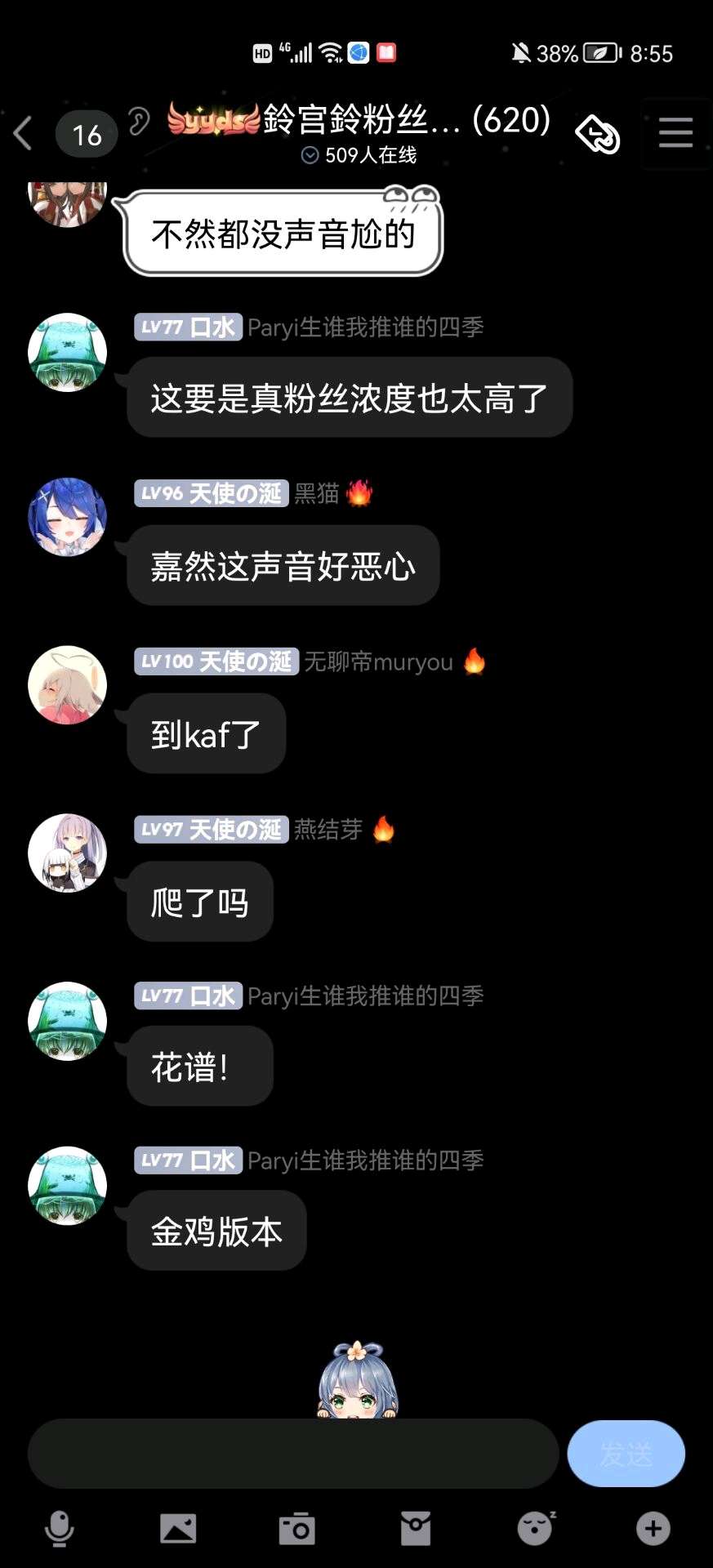Tap the message text input field
The image size is (713, 1568).
[292, 1454]
